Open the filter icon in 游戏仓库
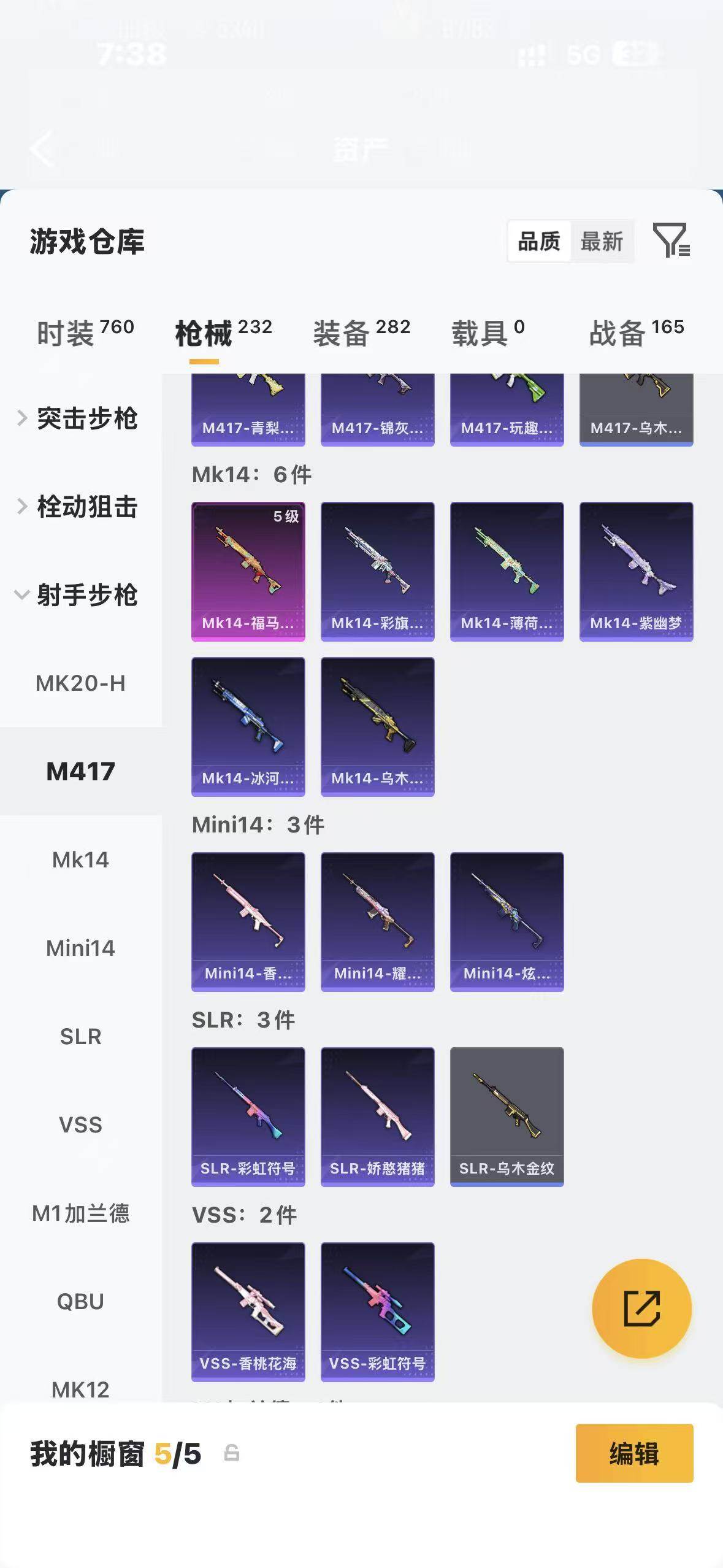This screenshot has height=1568, width=723. [671, 240]
